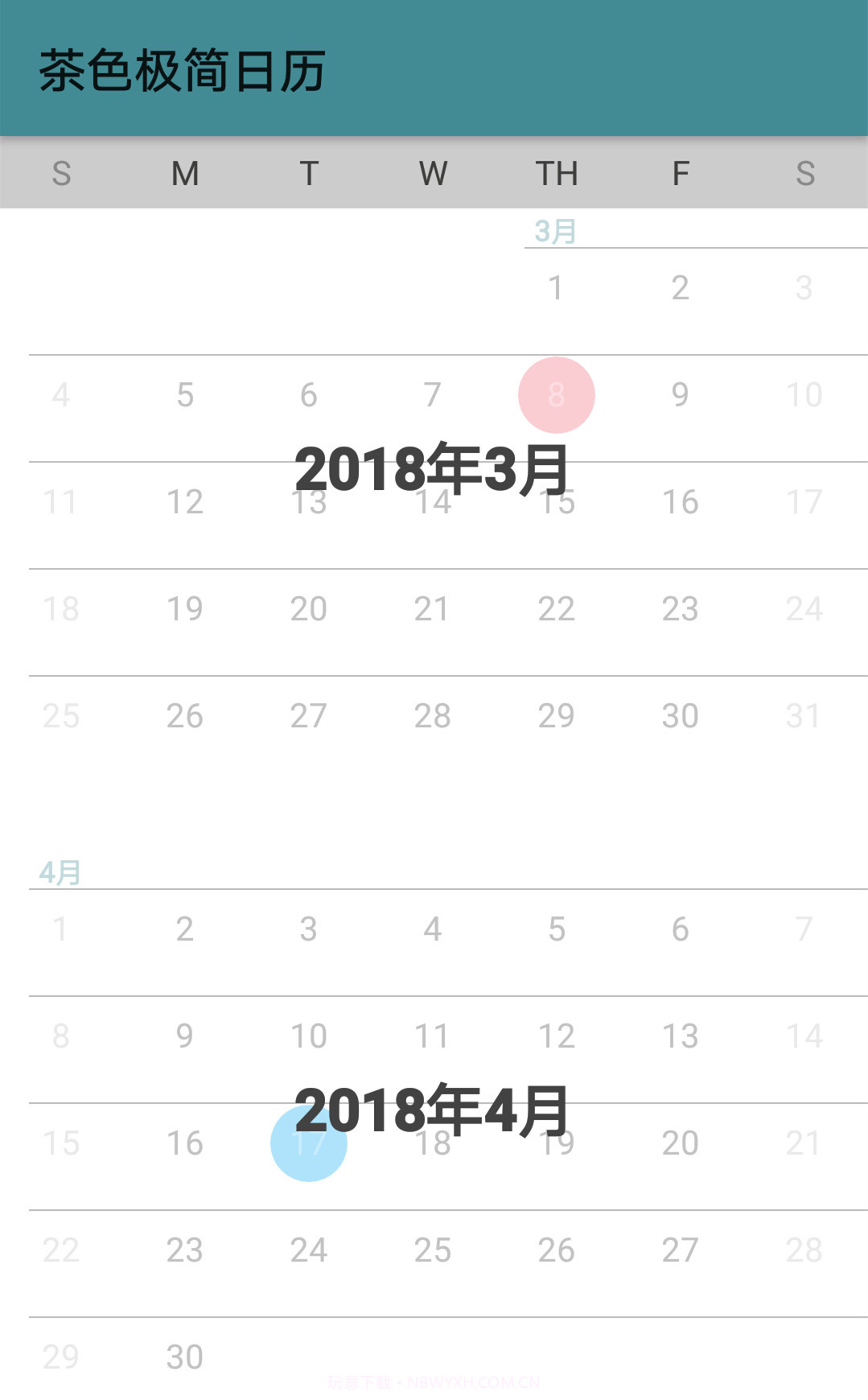The image size is (868, 1400).
Task: Choose March 30
Action: pos(680,716)
